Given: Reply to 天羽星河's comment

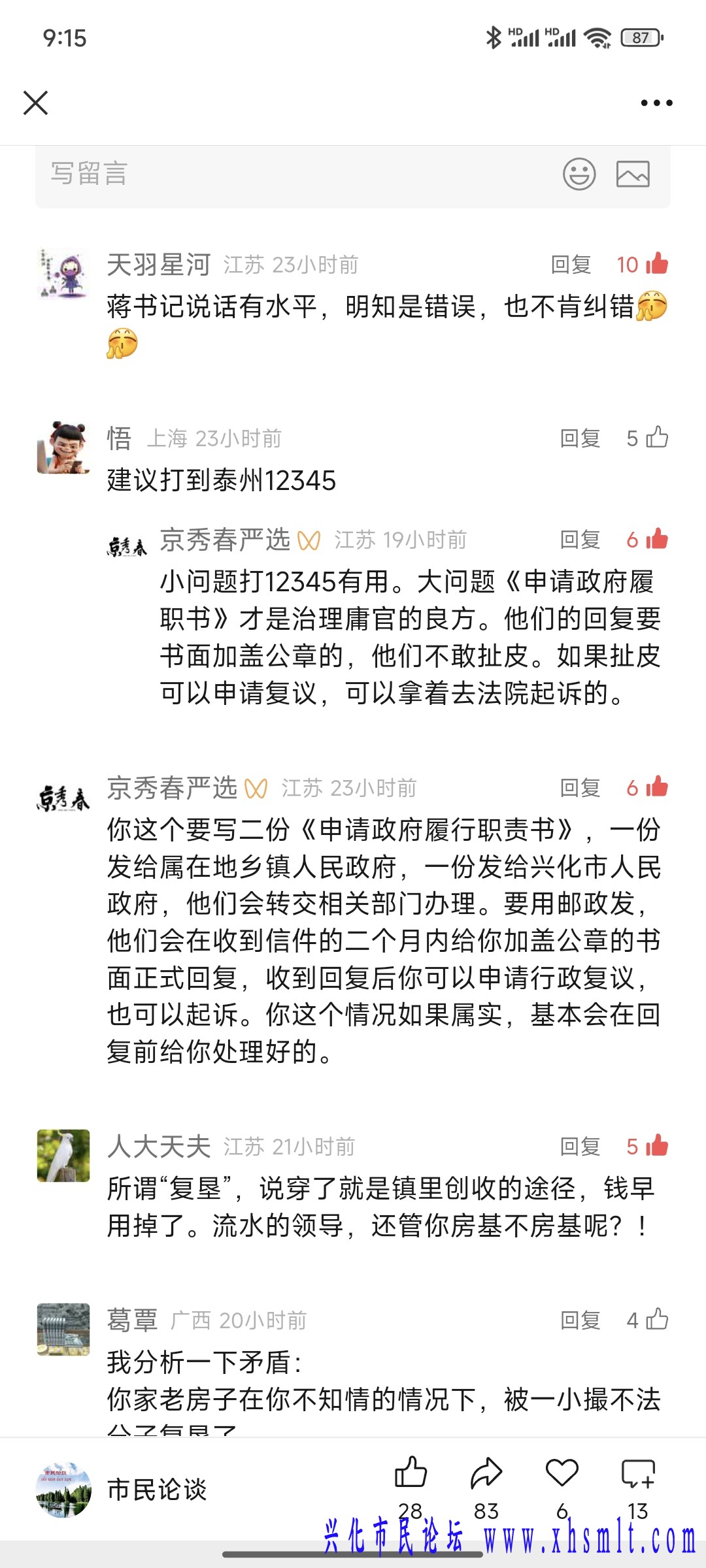Looking at the screenshot, I should tap(571, 265).
